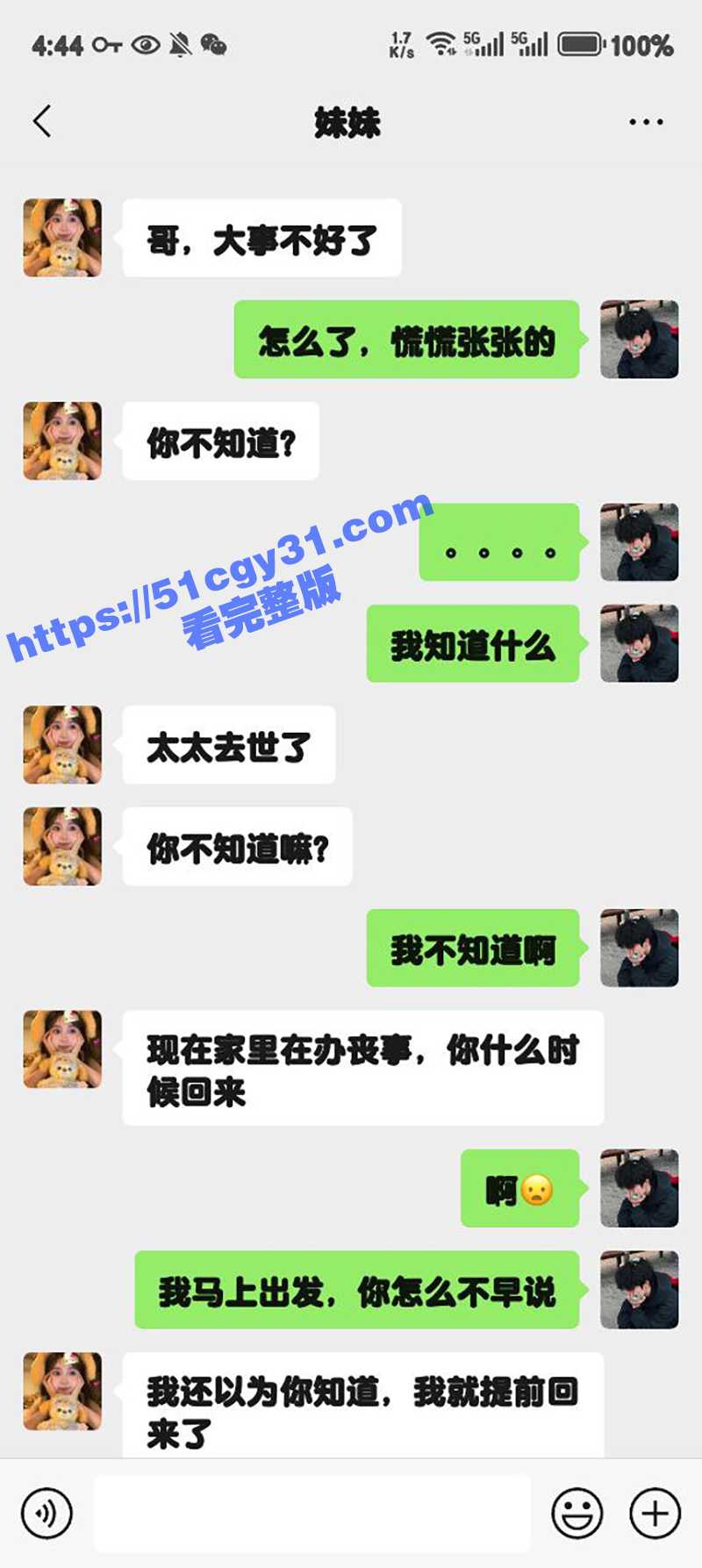Open the plus attachment menu
This screenshot has height=1568, width=702.
tap(655, 1513)
